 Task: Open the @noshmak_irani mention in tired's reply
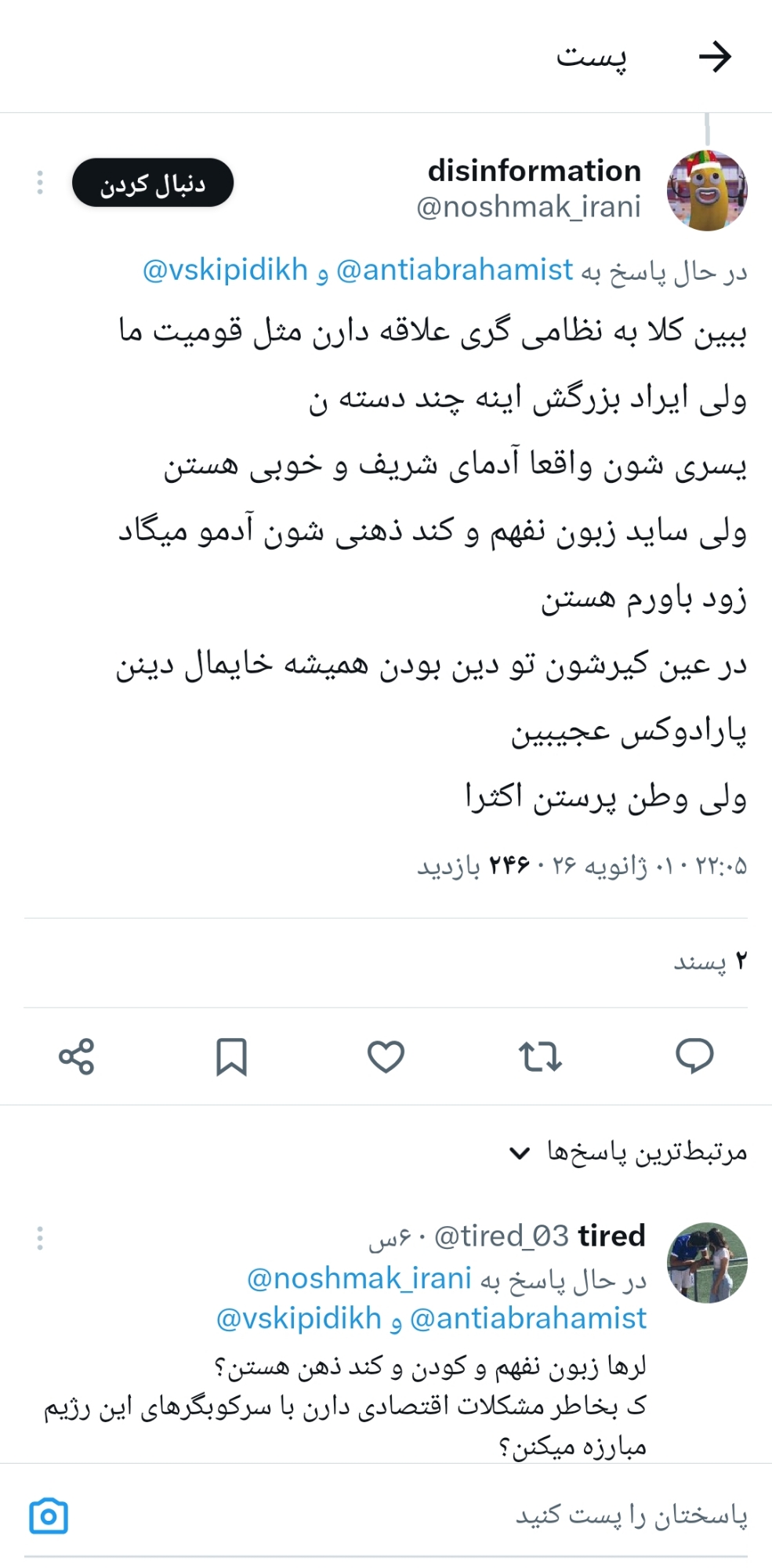pos(360,1279)
